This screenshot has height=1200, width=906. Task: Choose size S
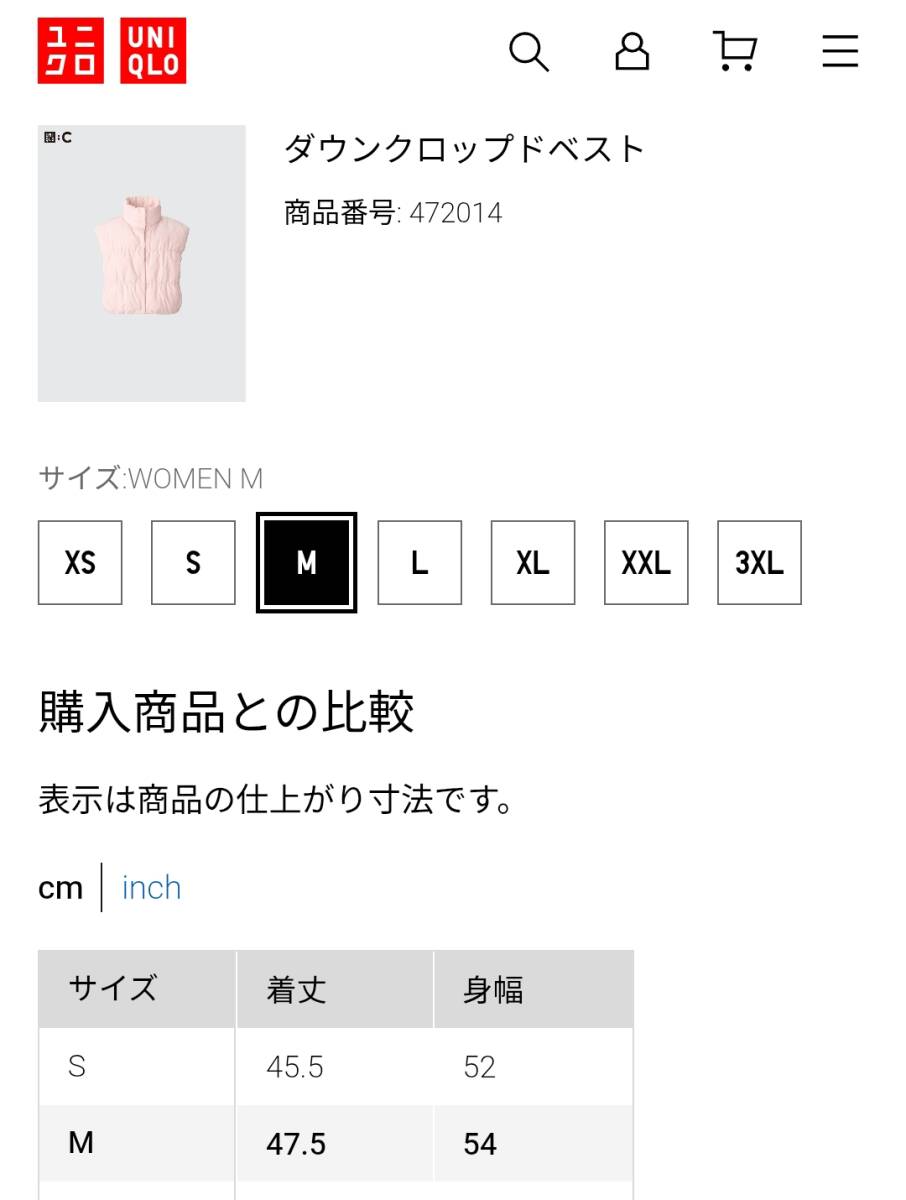tap(193, 563)
